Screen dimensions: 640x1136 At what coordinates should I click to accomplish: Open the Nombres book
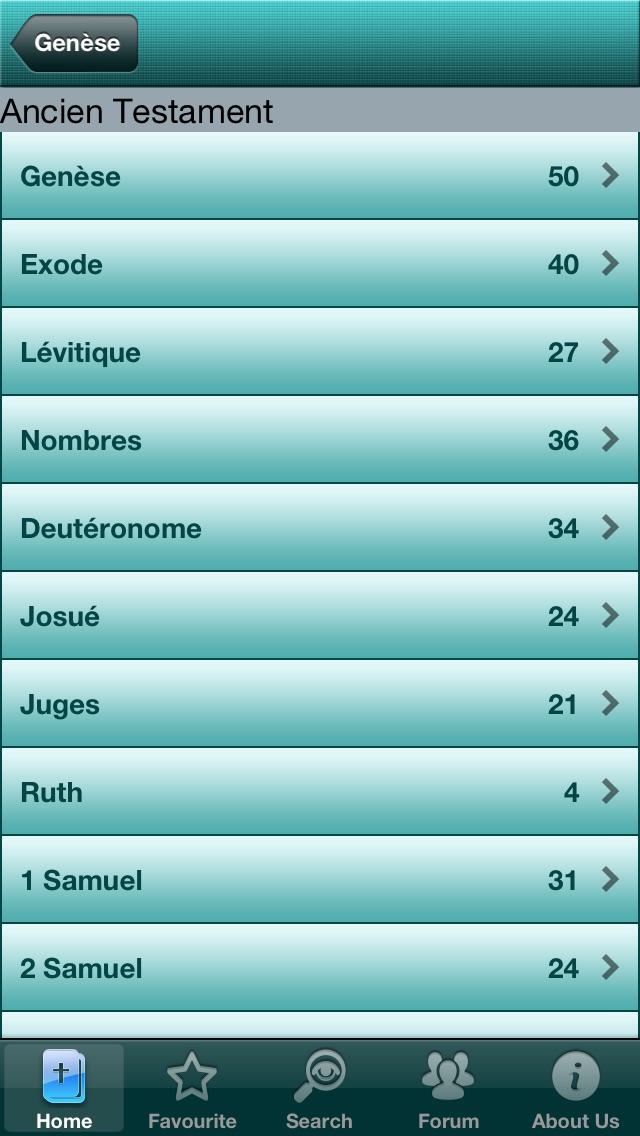coord(320,440)
